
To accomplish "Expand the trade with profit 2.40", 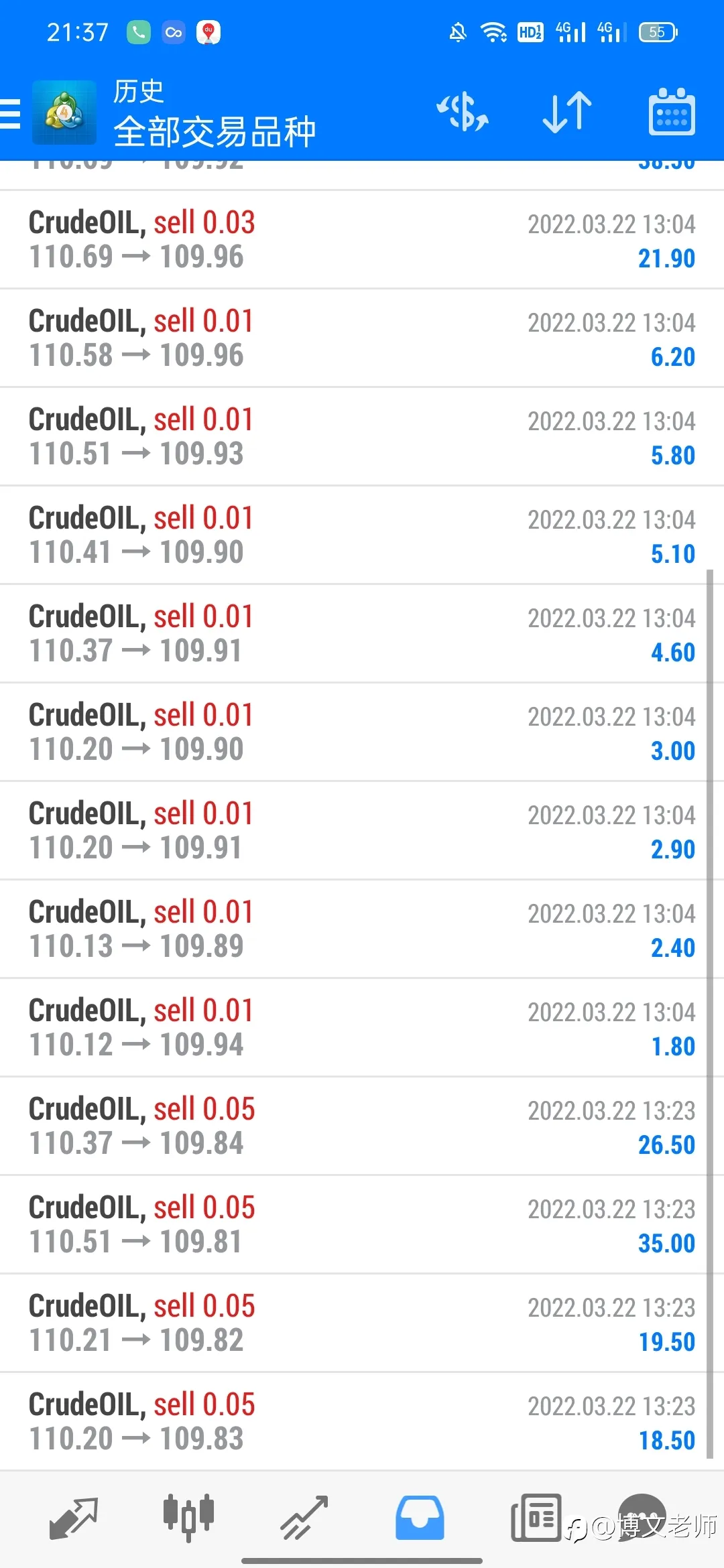I will click(362, 929).
